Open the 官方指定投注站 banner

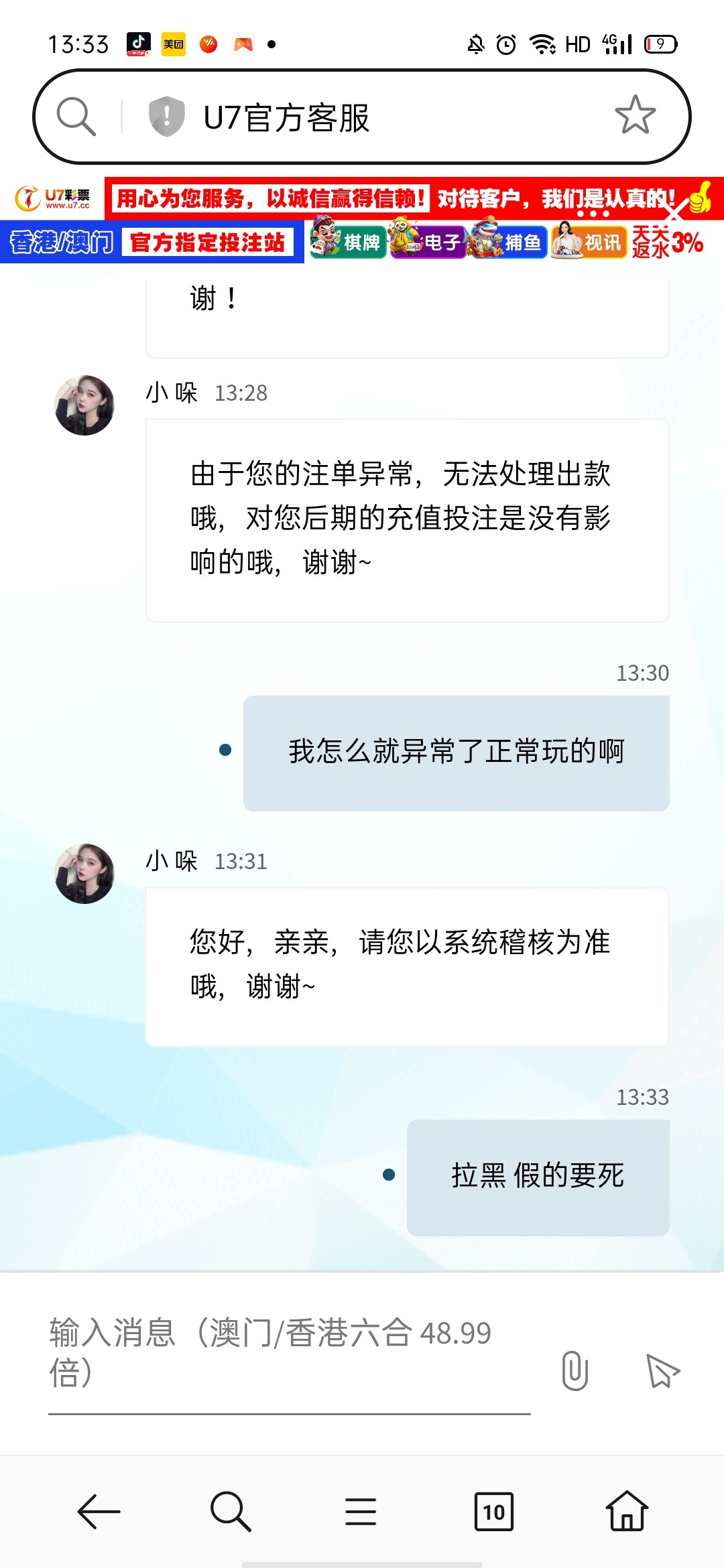pos(208,243)
